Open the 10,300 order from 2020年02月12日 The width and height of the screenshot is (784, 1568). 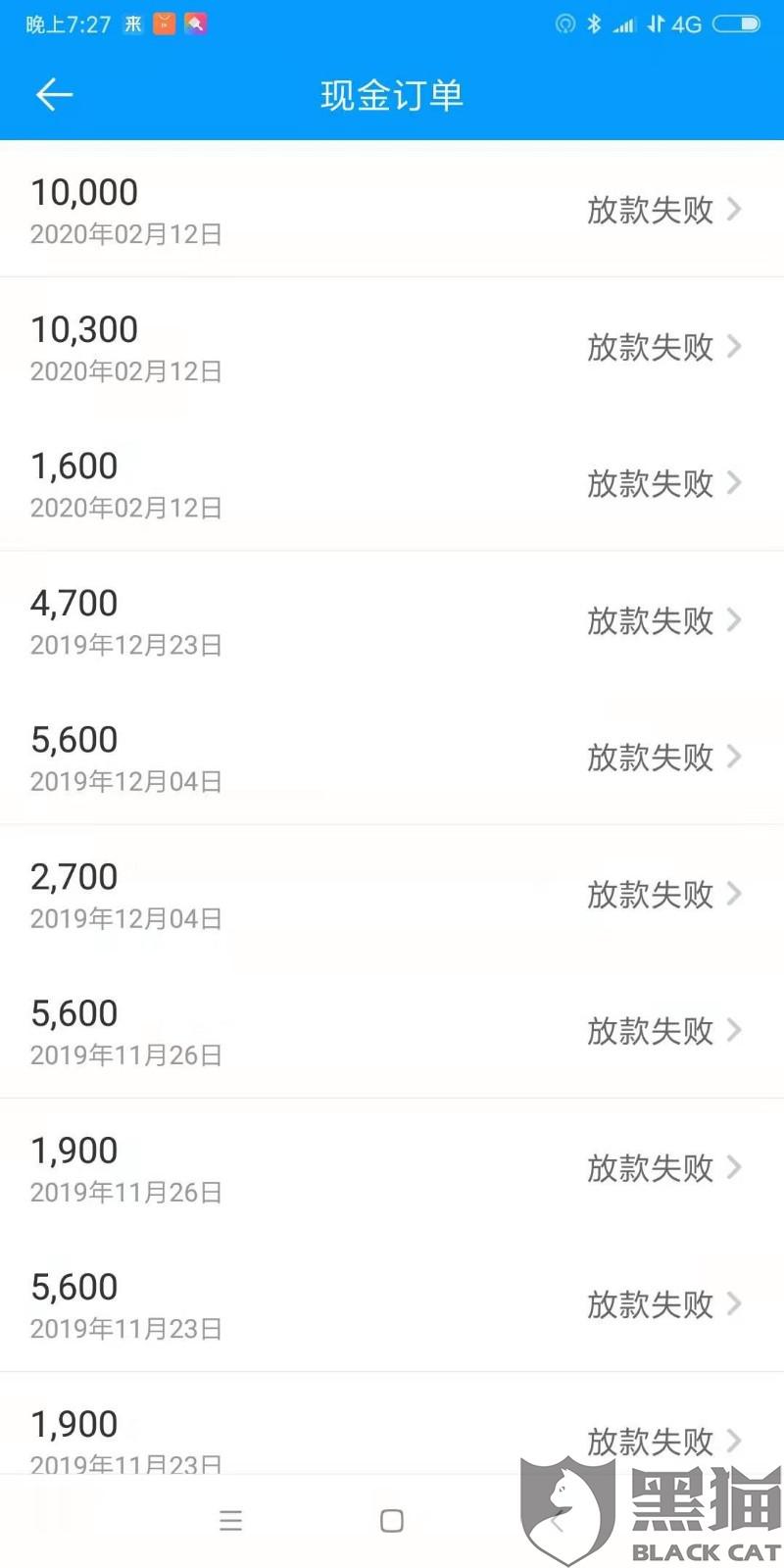point(392,346)
